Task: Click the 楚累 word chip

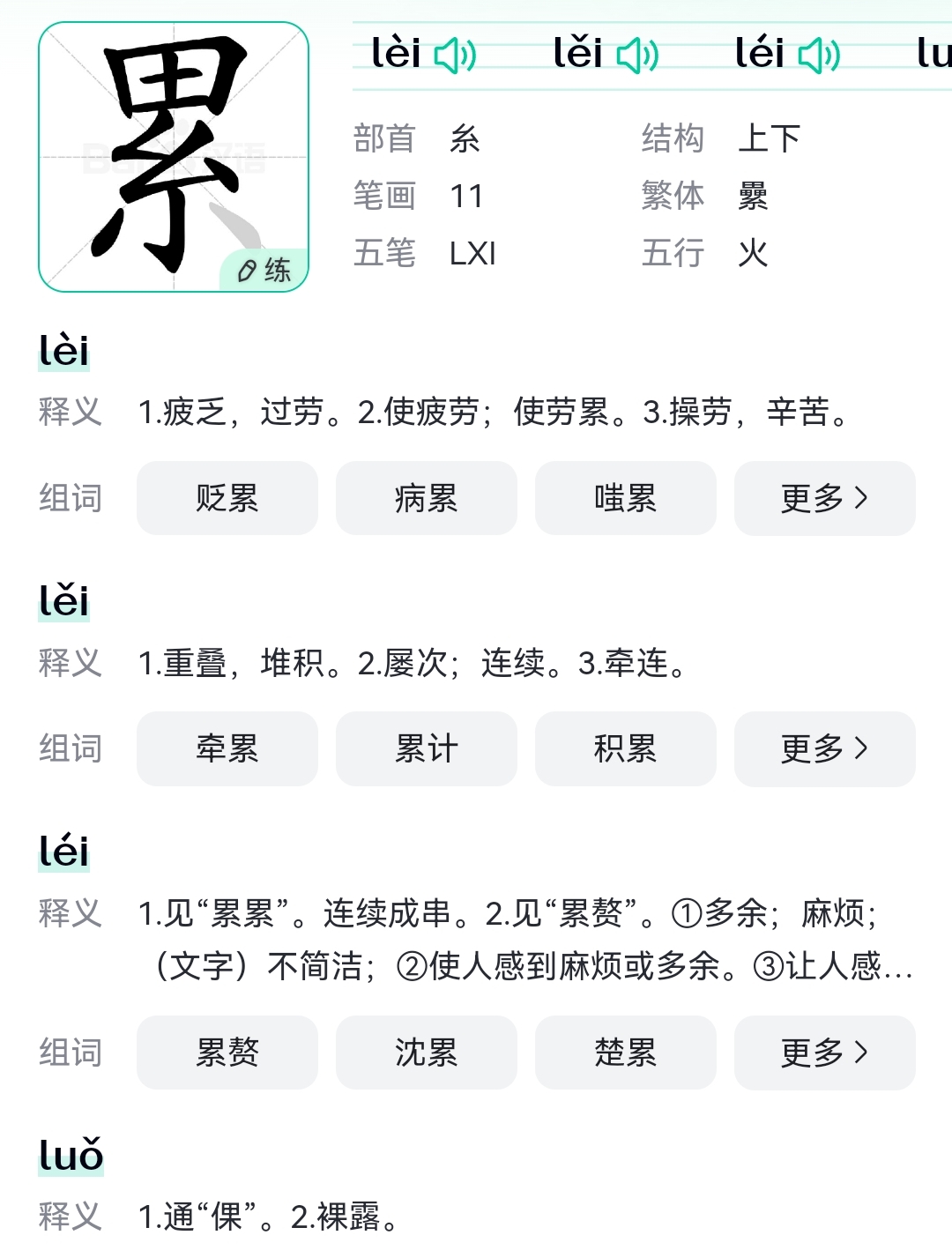Action: (x=625, y=1052)
